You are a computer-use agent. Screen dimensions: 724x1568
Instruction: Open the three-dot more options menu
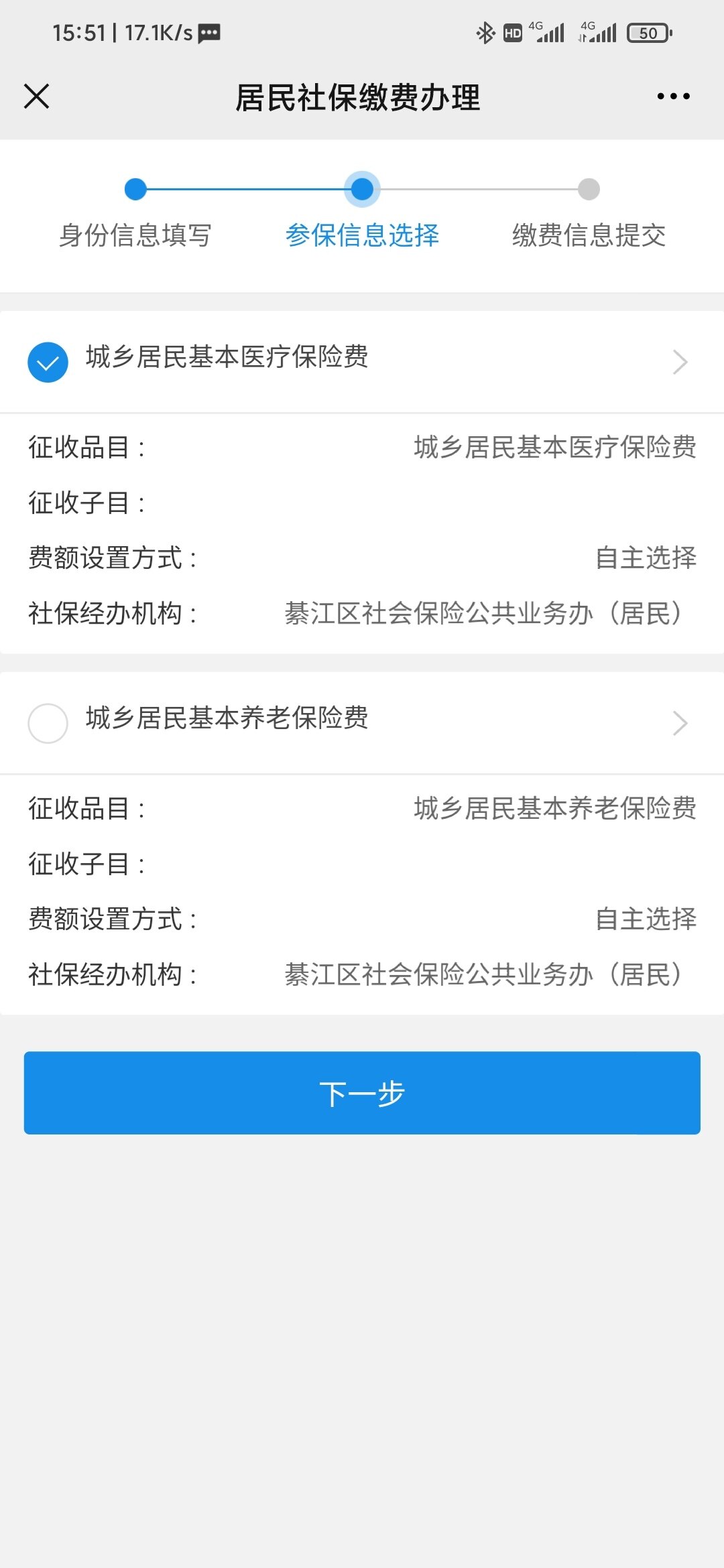click(673, 96)
